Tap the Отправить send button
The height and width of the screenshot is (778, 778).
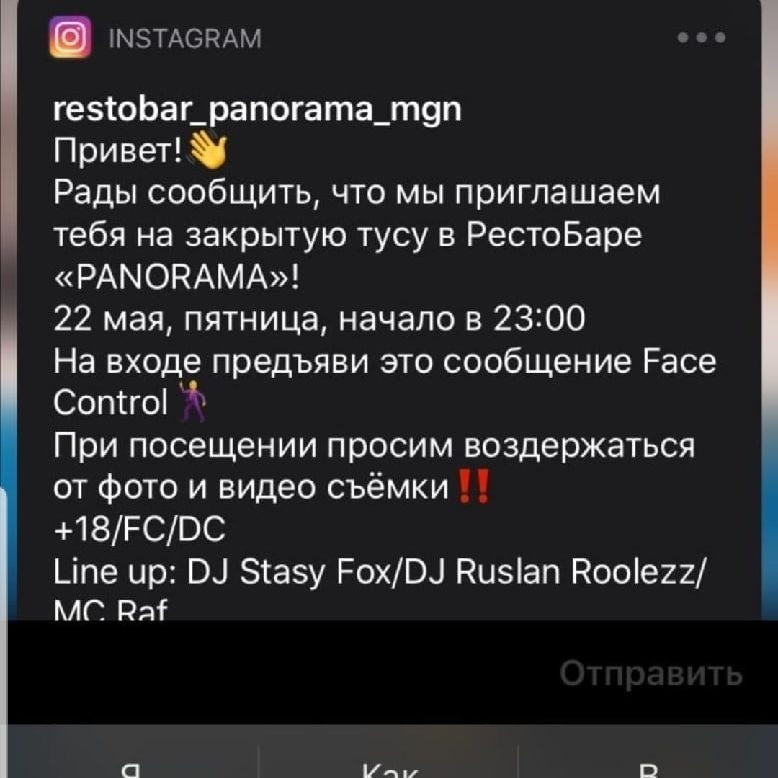click(650, 673)
